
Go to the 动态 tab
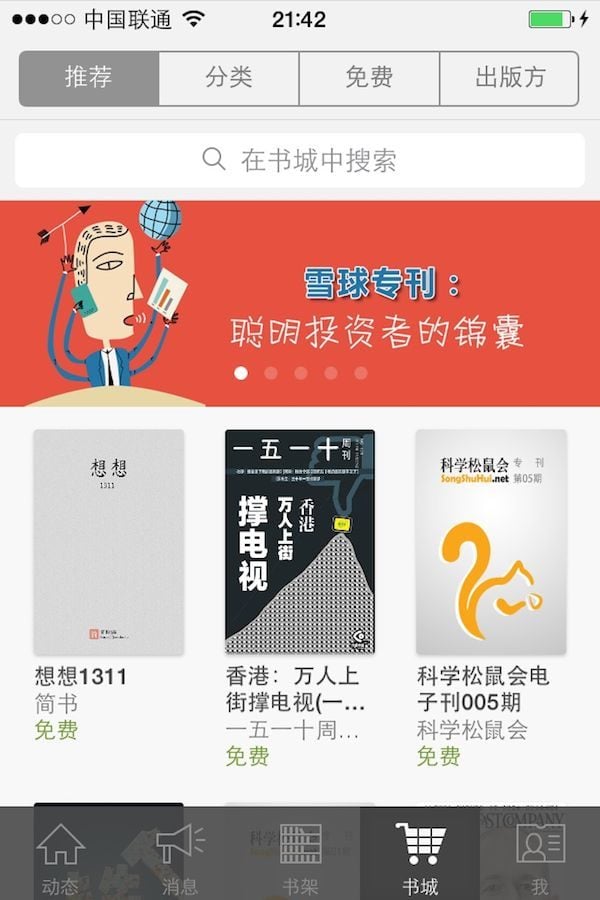[60, 856]
